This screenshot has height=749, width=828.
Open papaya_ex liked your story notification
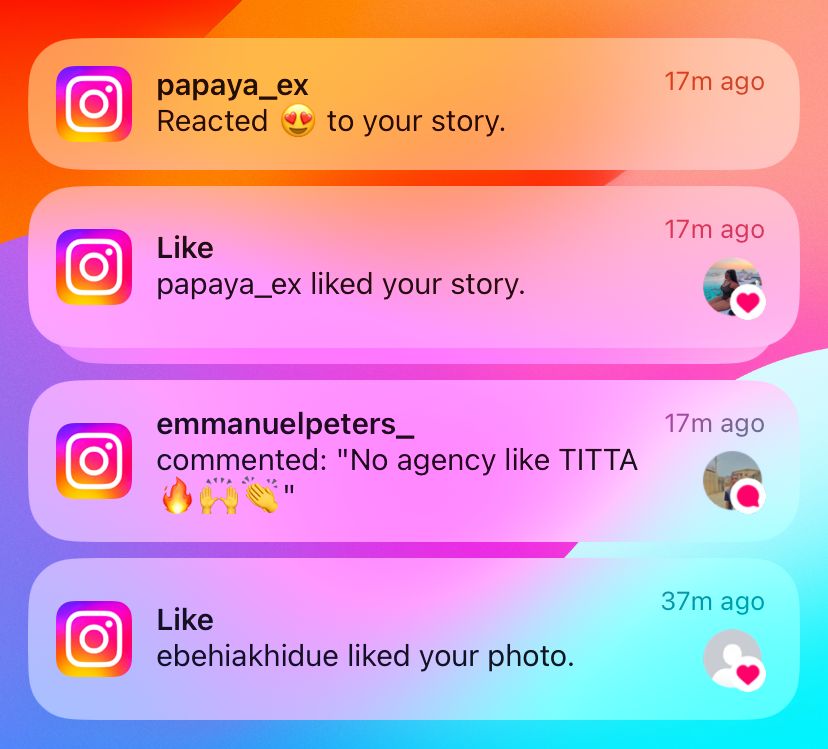click(x=413, y=267)
